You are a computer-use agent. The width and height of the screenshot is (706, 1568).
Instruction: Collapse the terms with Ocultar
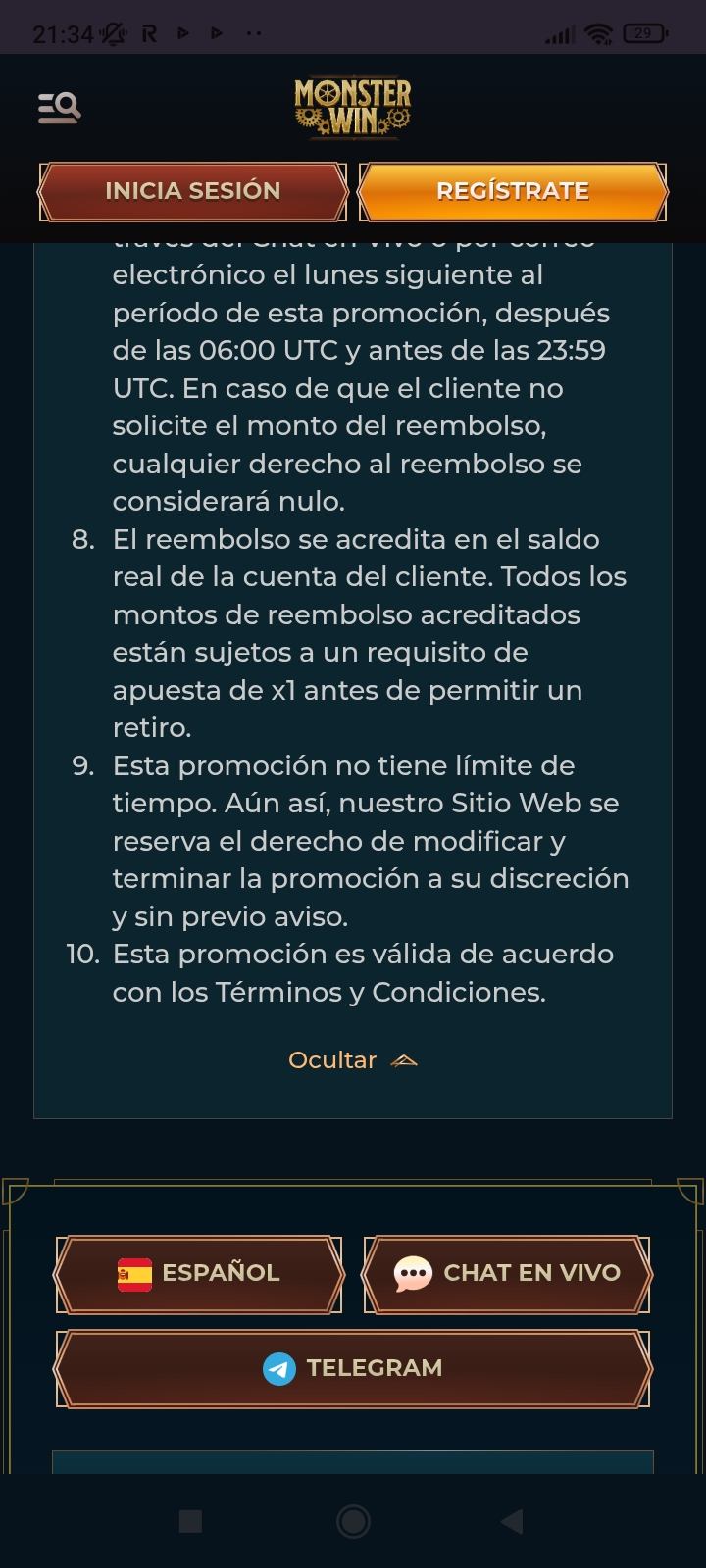click(x=352, y=1060)
